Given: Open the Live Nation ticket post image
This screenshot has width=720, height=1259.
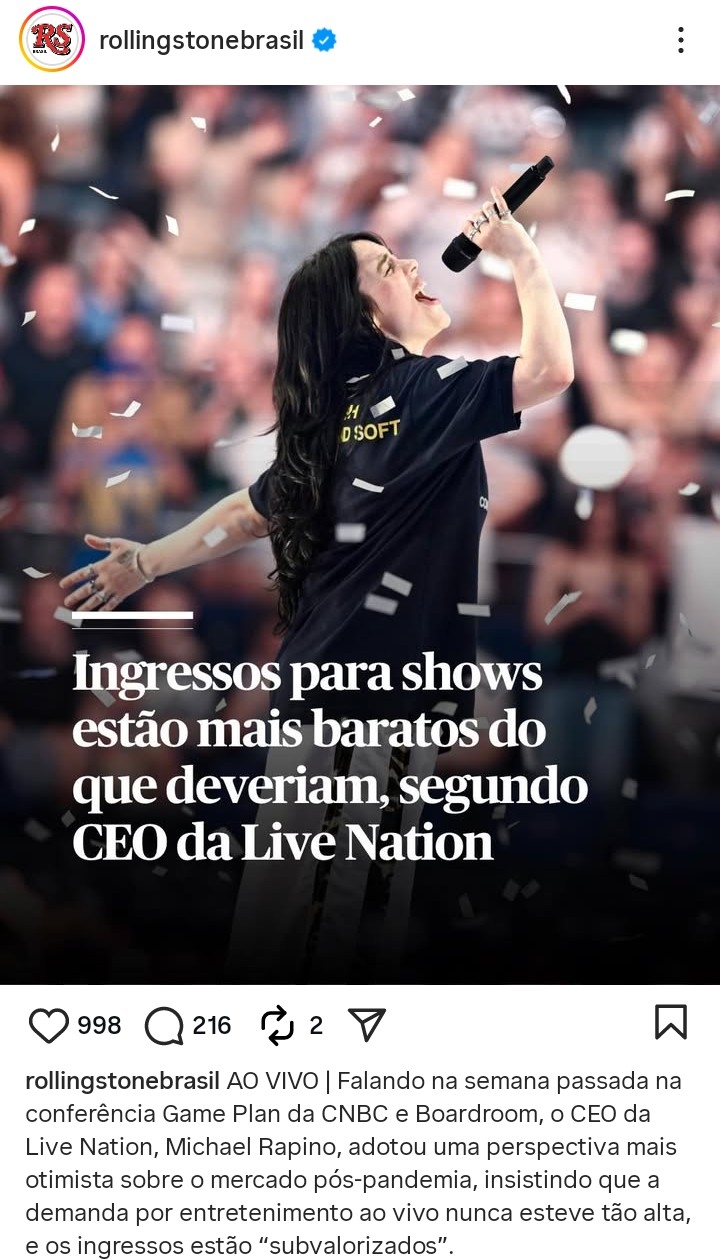Looking at the screenshot, I should 360,500.
